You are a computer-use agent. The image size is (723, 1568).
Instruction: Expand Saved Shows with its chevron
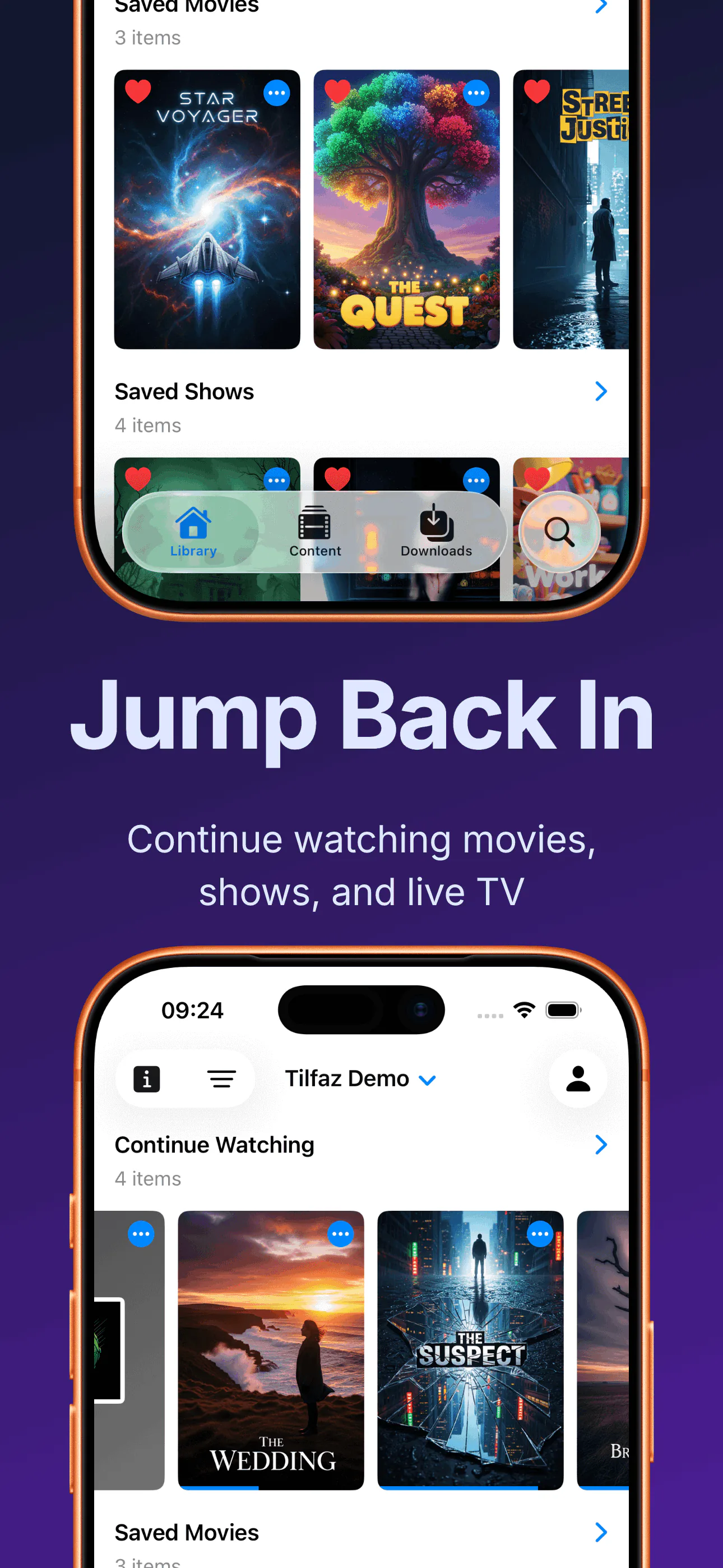pos(601,390)
